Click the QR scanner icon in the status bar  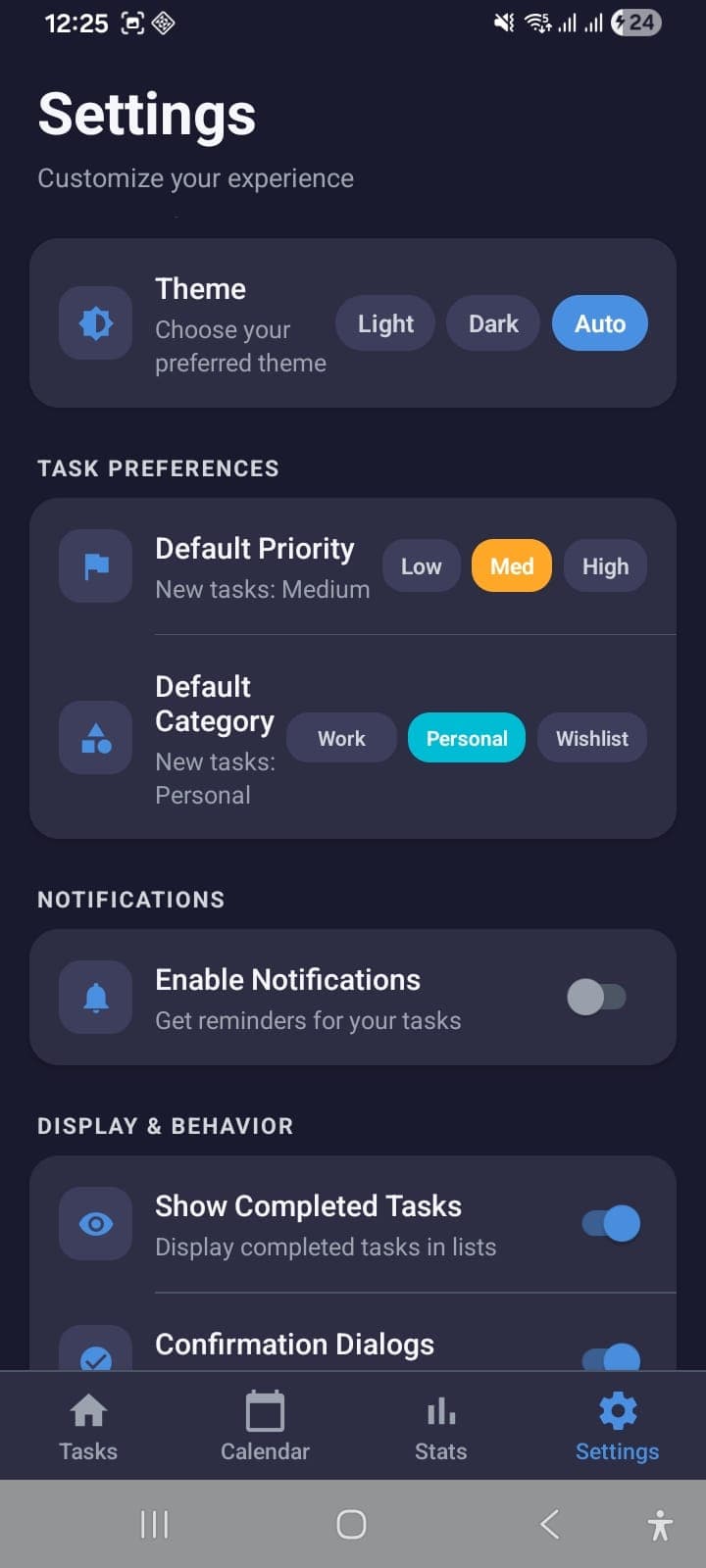click(133, 23)
